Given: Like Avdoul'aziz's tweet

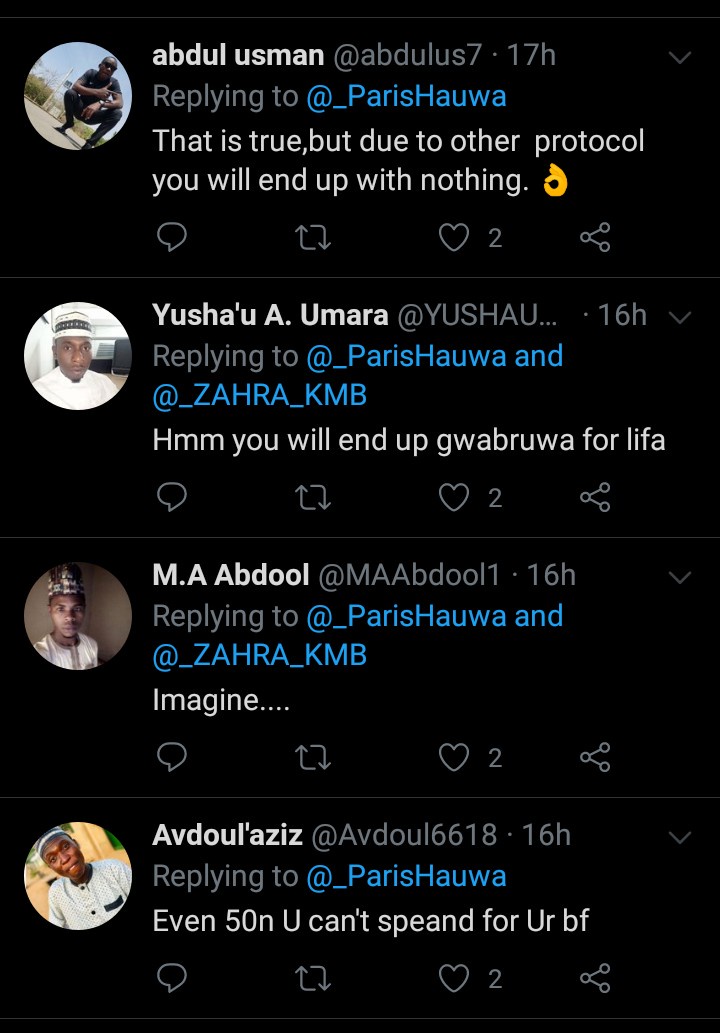Looking at the screenshot, I should tap(455, 977).
